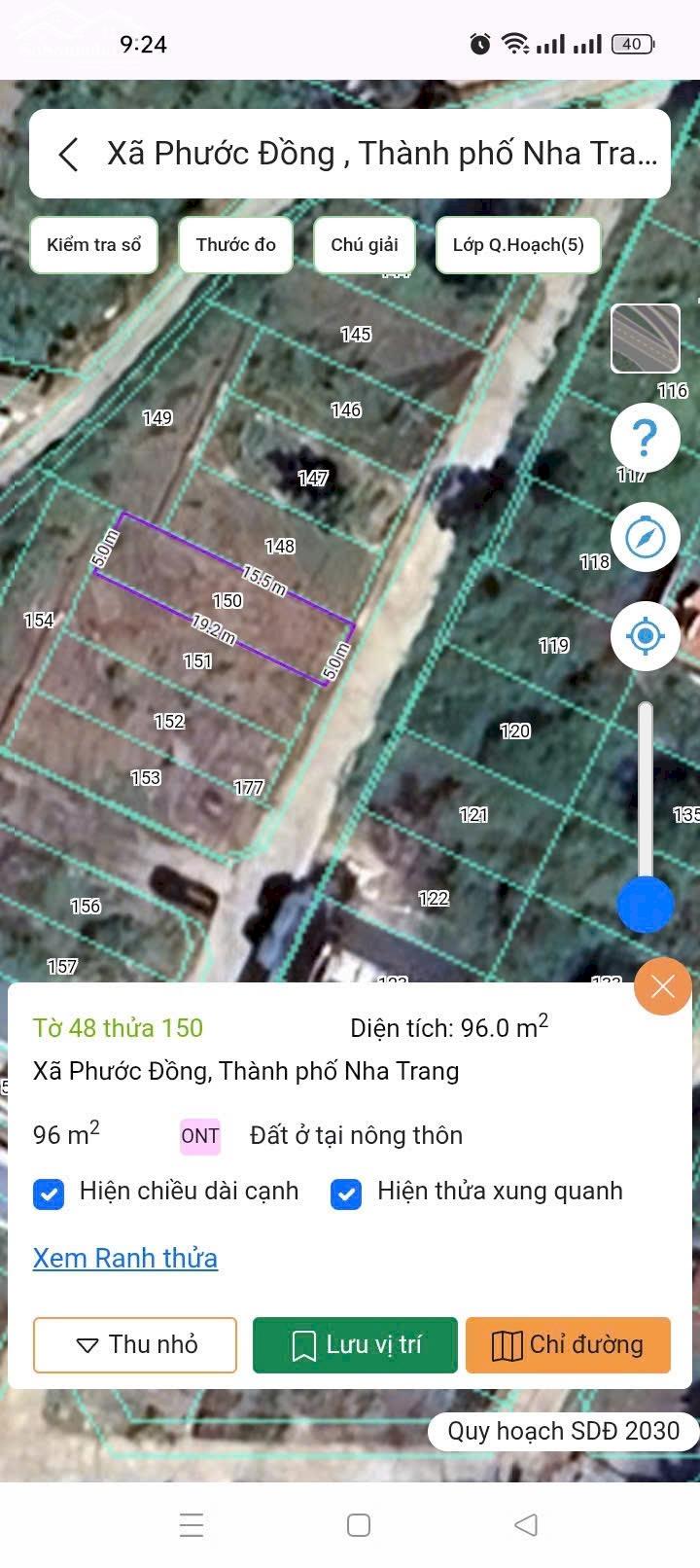Select parcel 148 on the map
This screenshot has width=700, height=1568.
[280, 547]
